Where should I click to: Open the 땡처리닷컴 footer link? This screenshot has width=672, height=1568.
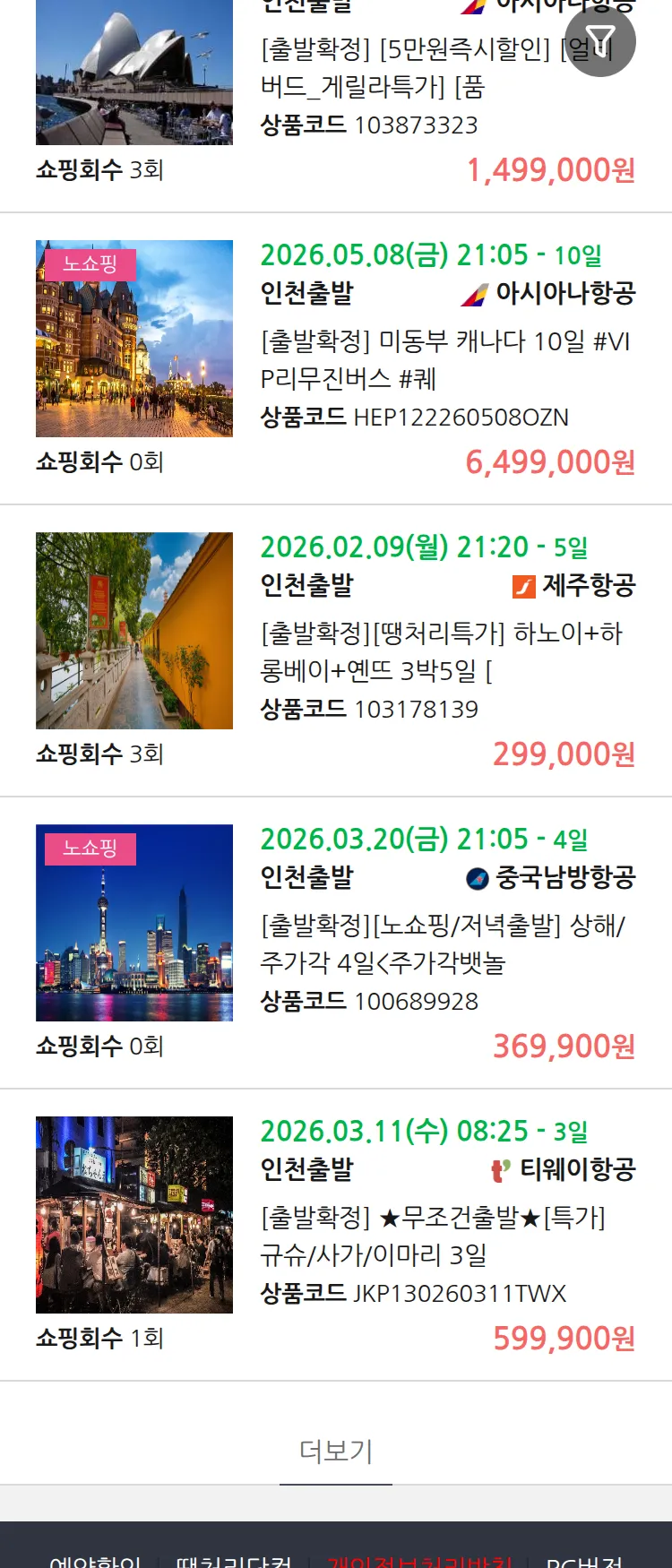click(x=234, y=1559)
